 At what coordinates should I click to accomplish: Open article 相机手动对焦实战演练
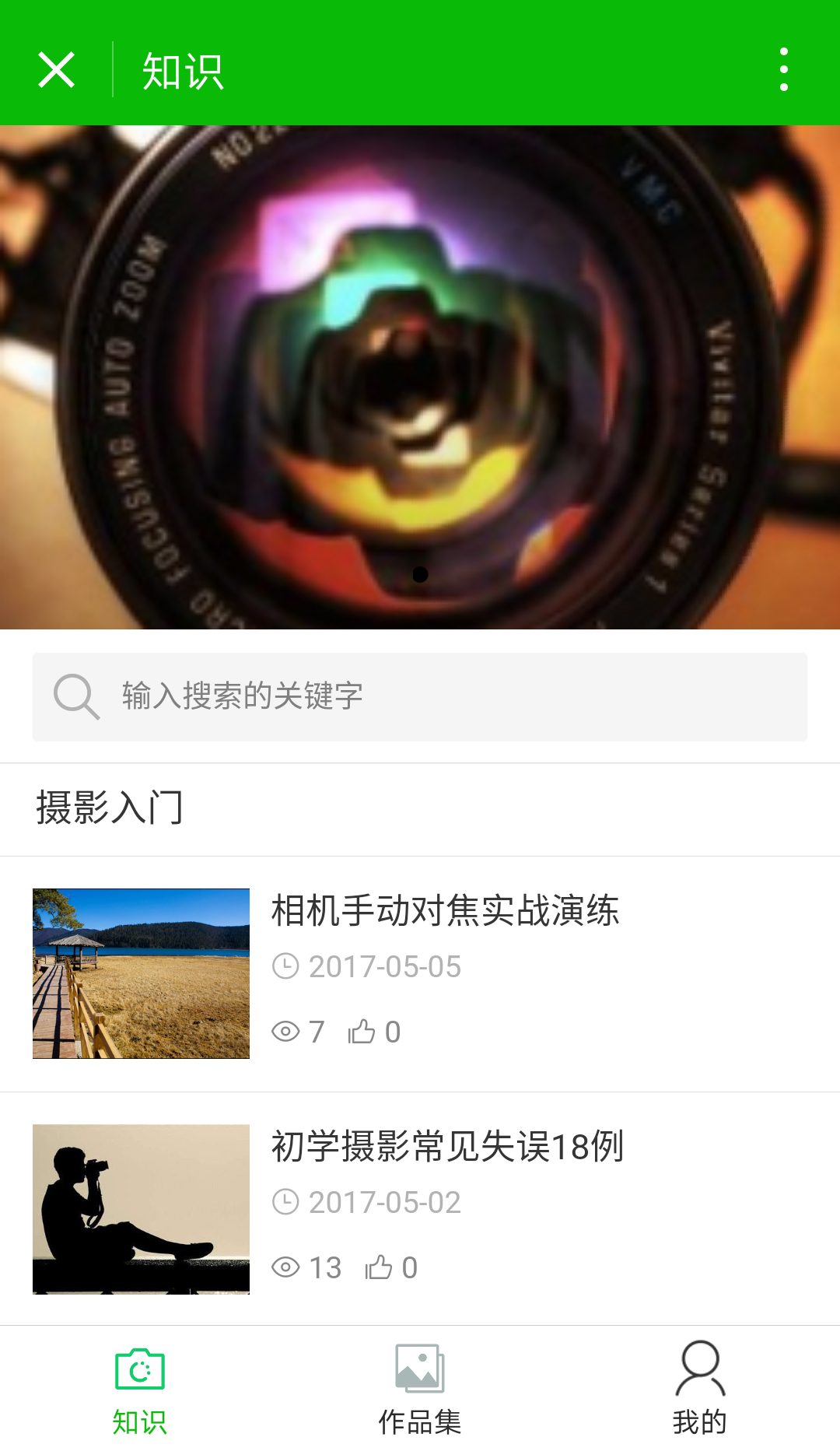(420, 973)
